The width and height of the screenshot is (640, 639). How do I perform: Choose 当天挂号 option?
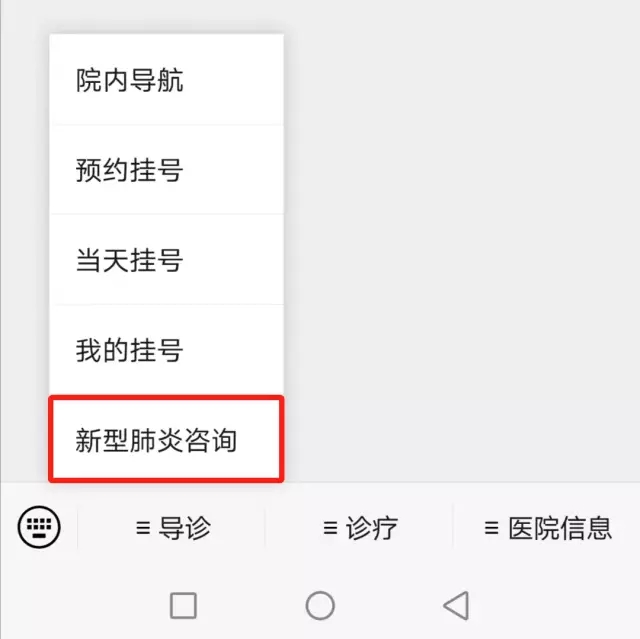166,261
